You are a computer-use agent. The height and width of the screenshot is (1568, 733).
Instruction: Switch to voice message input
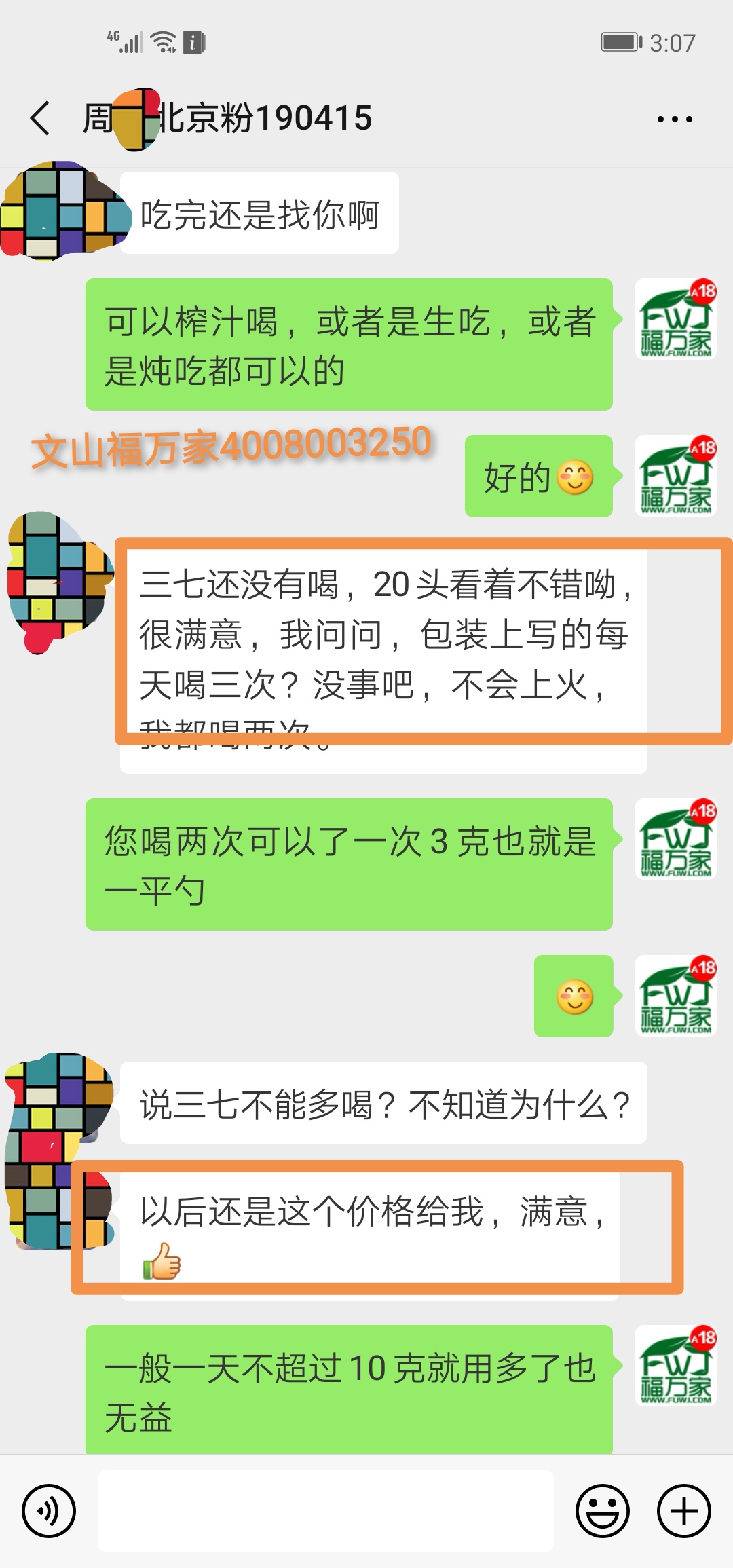(49, 1511)
